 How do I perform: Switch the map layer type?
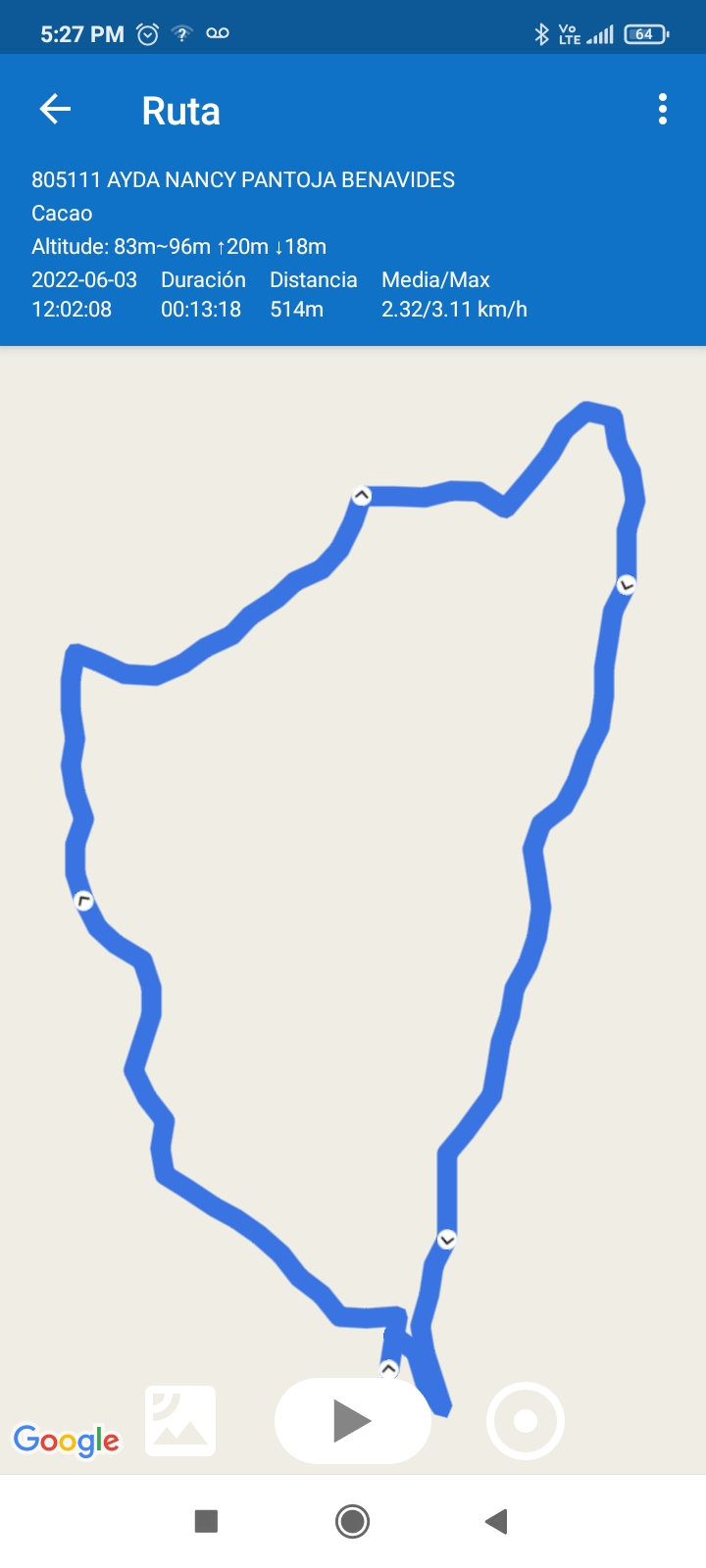point(180,1421)
